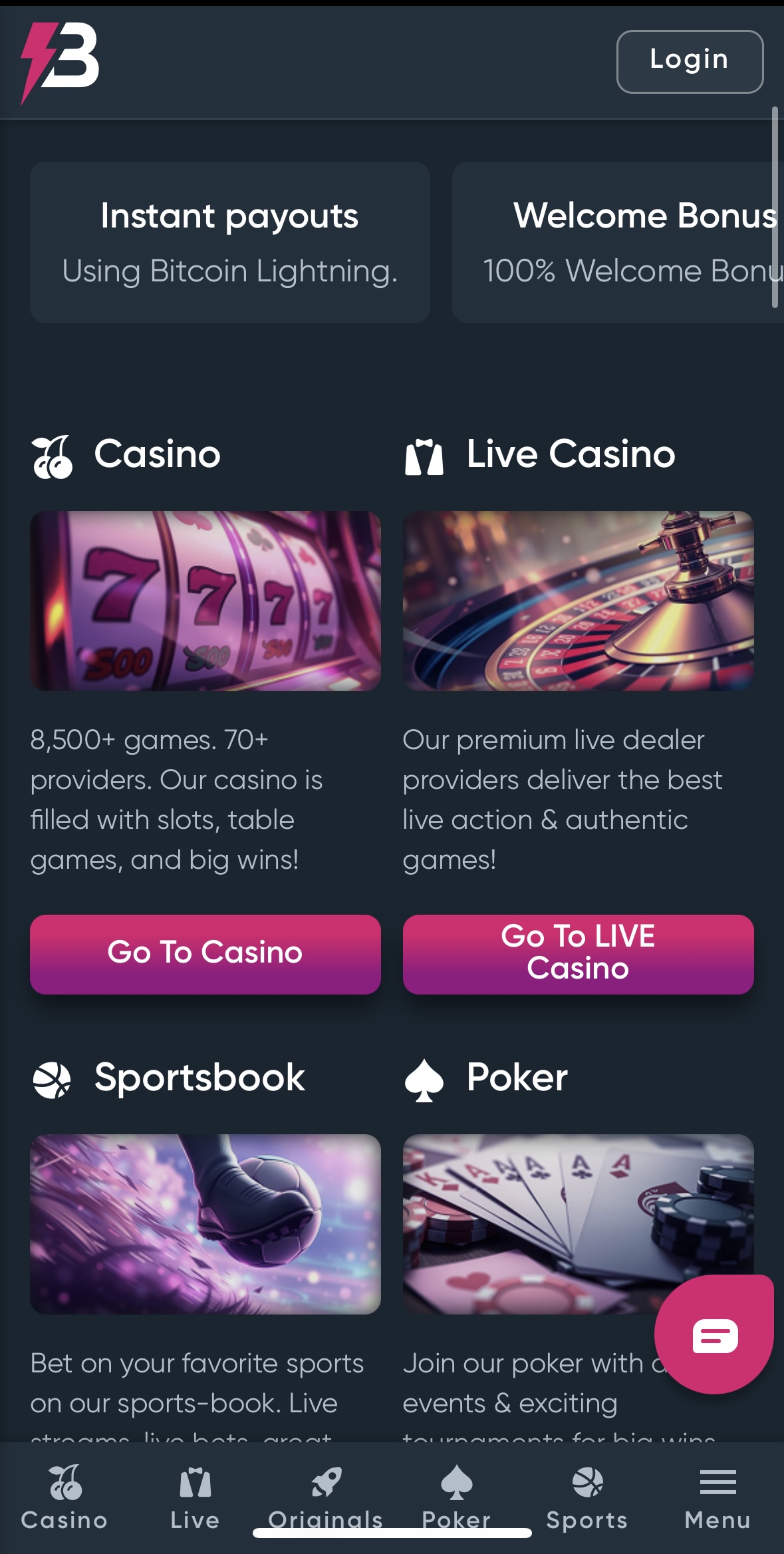Click the Go To LIVE Casino button

577,954
